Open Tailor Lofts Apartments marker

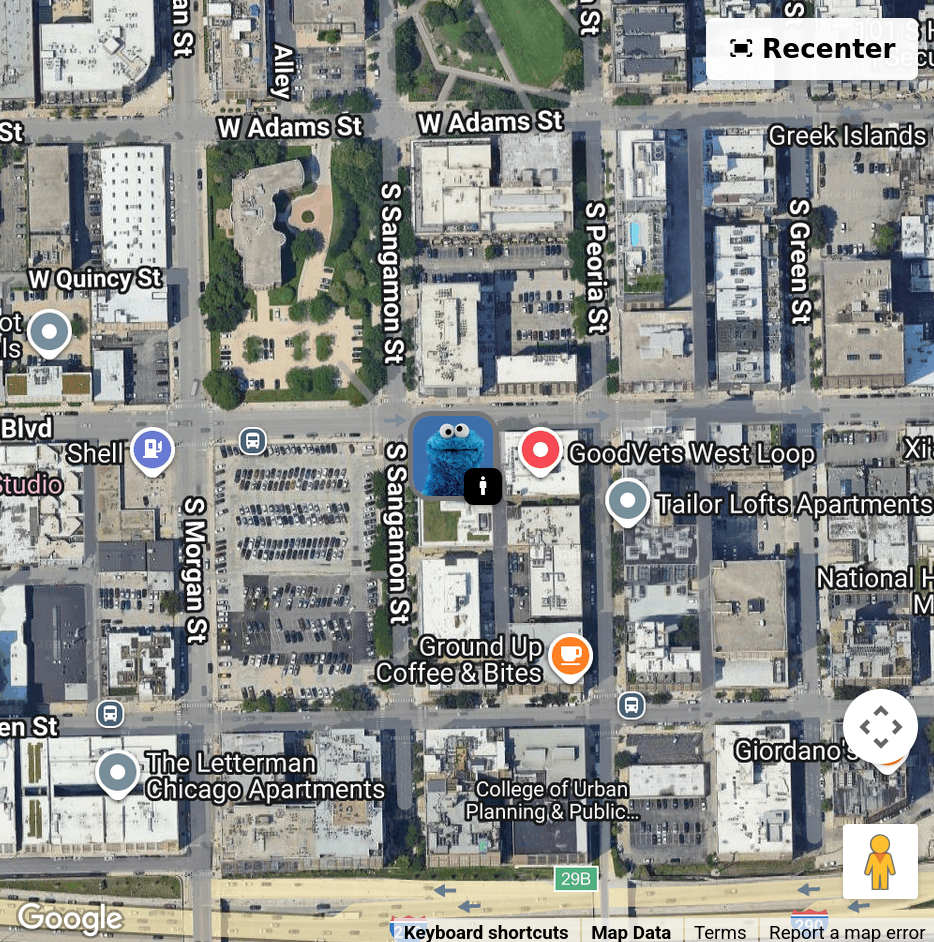tap(627, 499)
